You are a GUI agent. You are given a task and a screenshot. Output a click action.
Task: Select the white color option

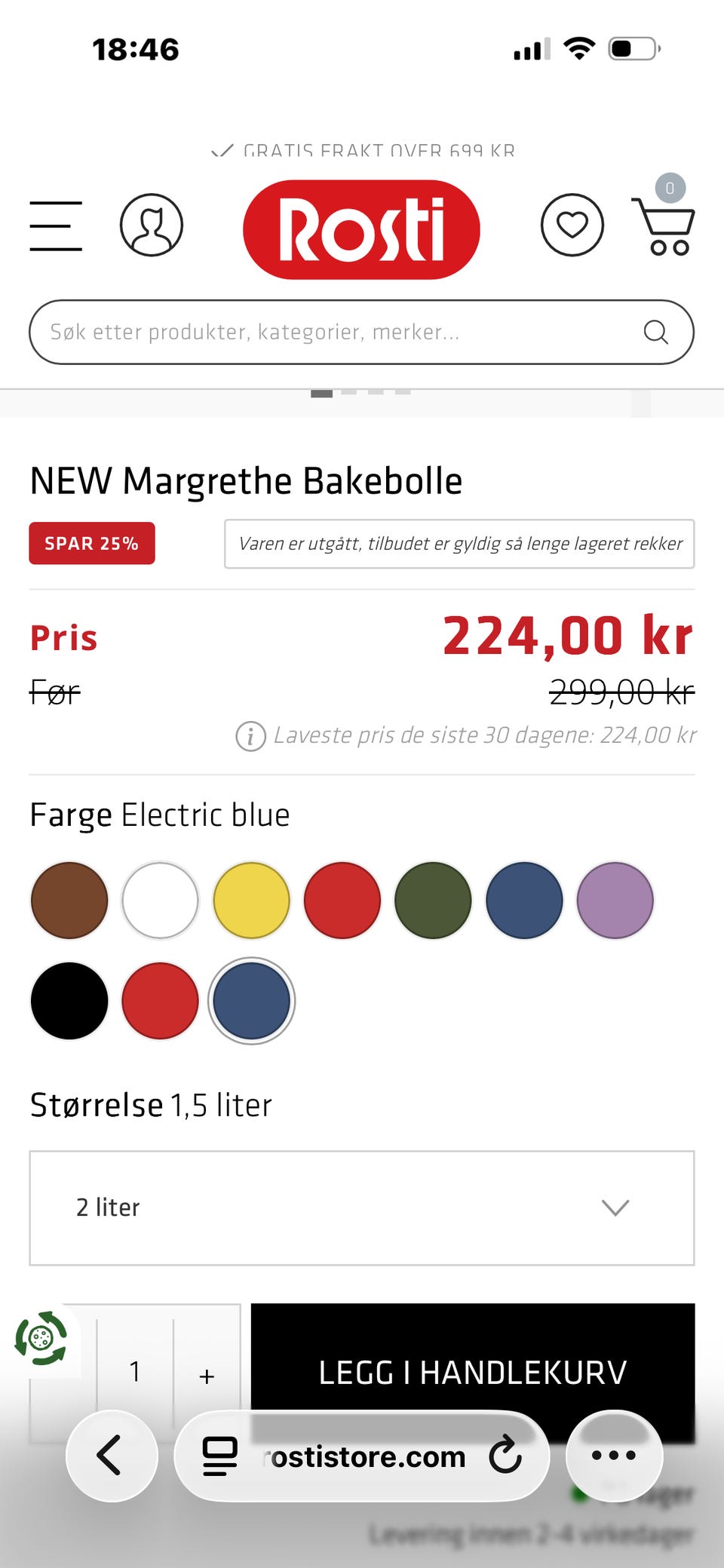160,901
